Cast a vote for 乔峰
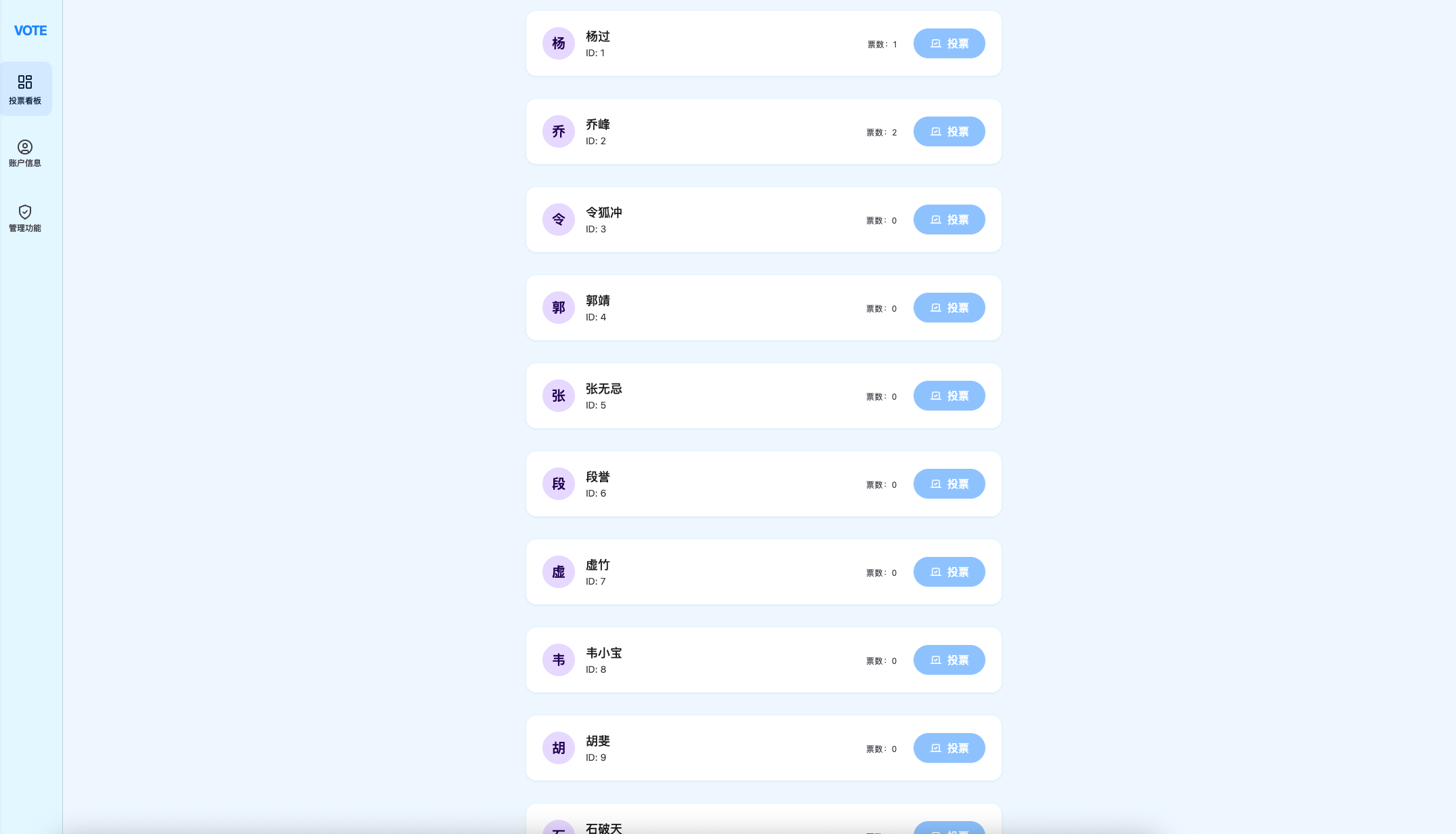The width and height of the screenshot is (1456, 834). (949, 131)
